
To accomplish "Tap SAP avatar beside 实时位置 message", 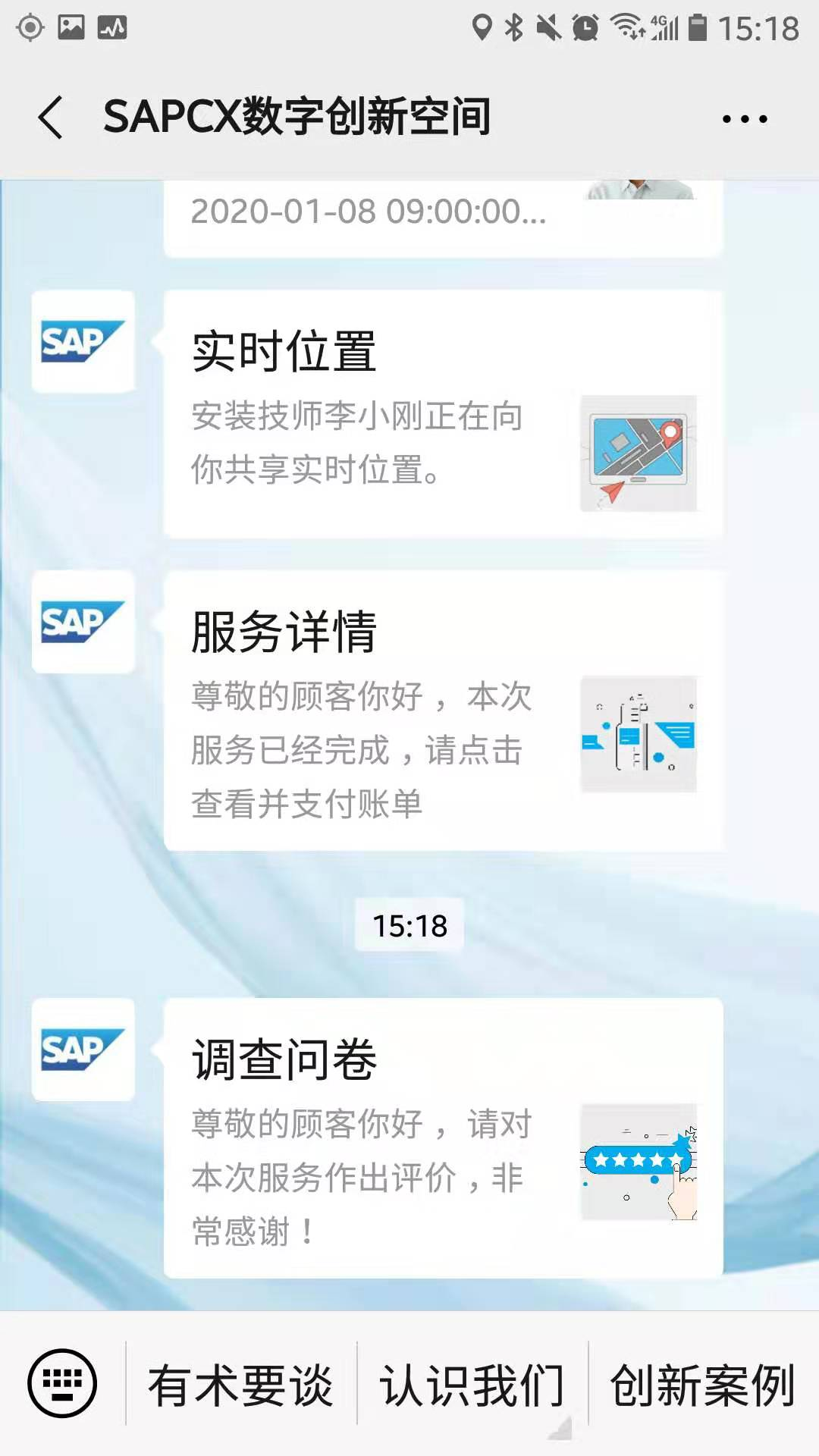I will click(x=83, y=341).
